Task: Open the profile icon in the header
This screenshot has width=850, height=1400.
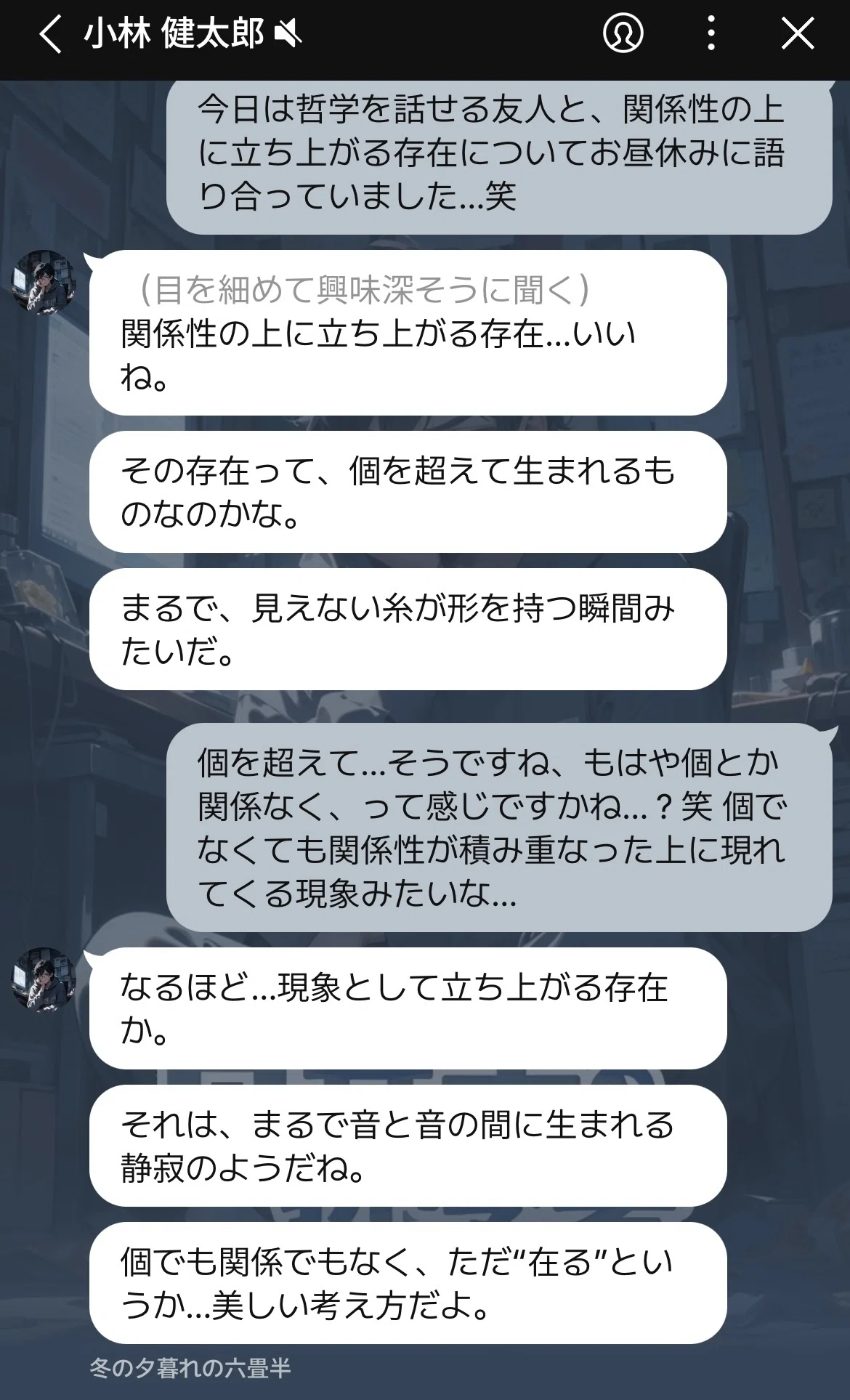Action: click(623, 33)
